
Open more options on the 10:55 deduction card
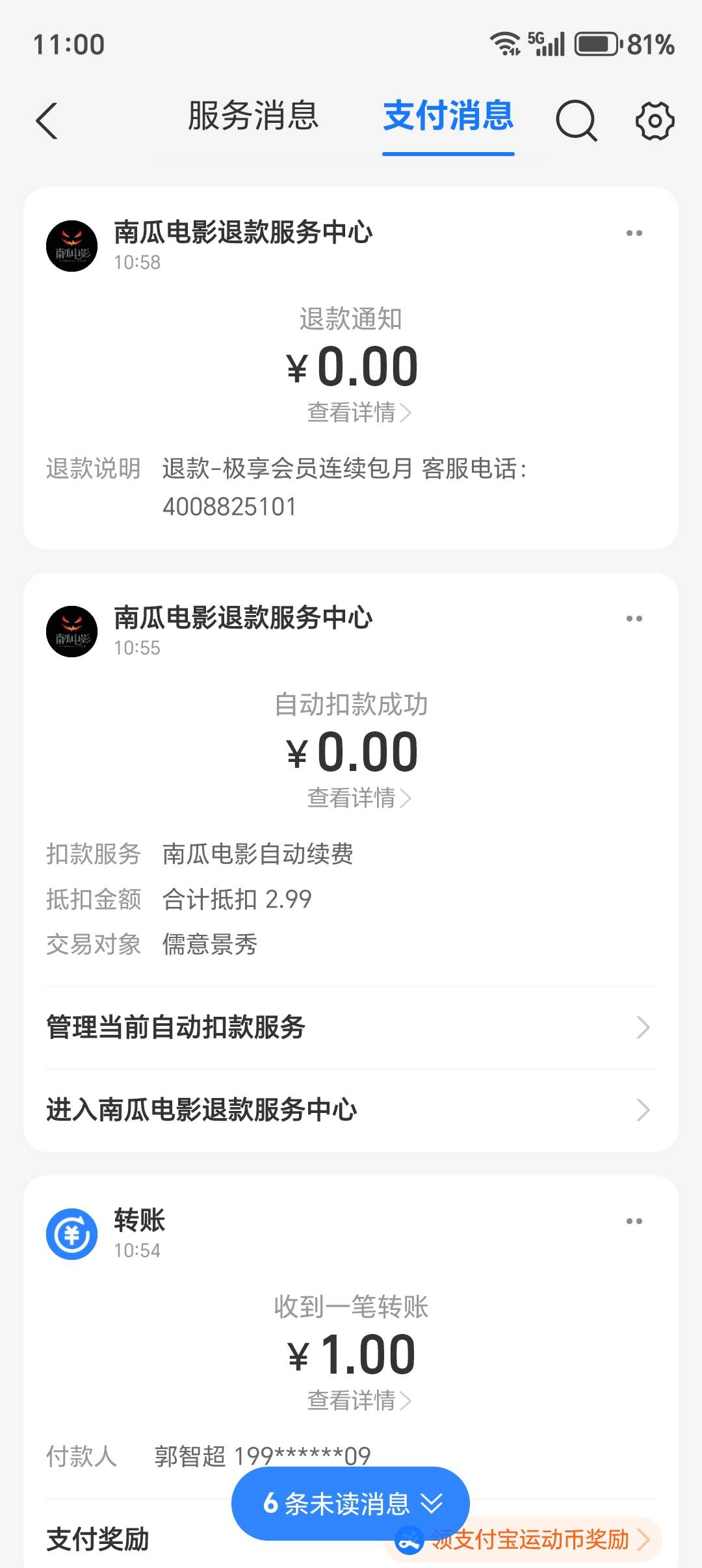634,618
